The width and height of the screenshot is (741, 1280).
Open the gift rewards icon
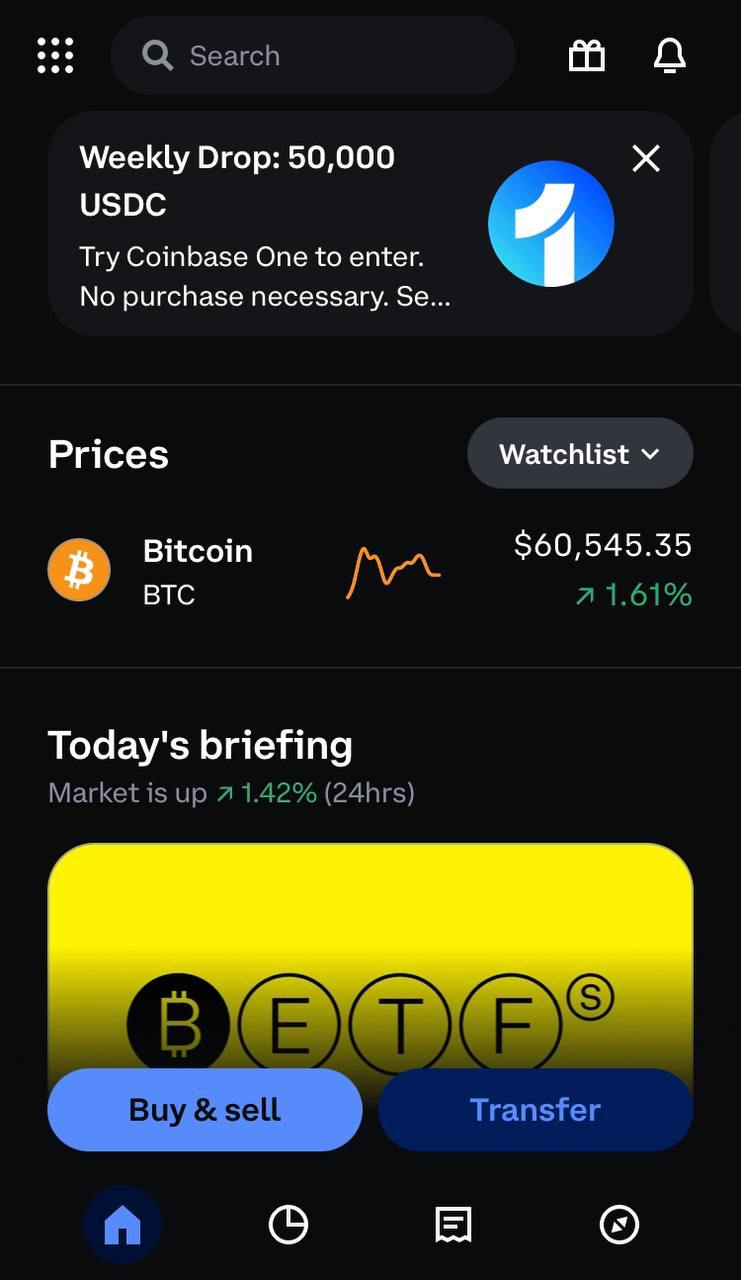point(587,55)
